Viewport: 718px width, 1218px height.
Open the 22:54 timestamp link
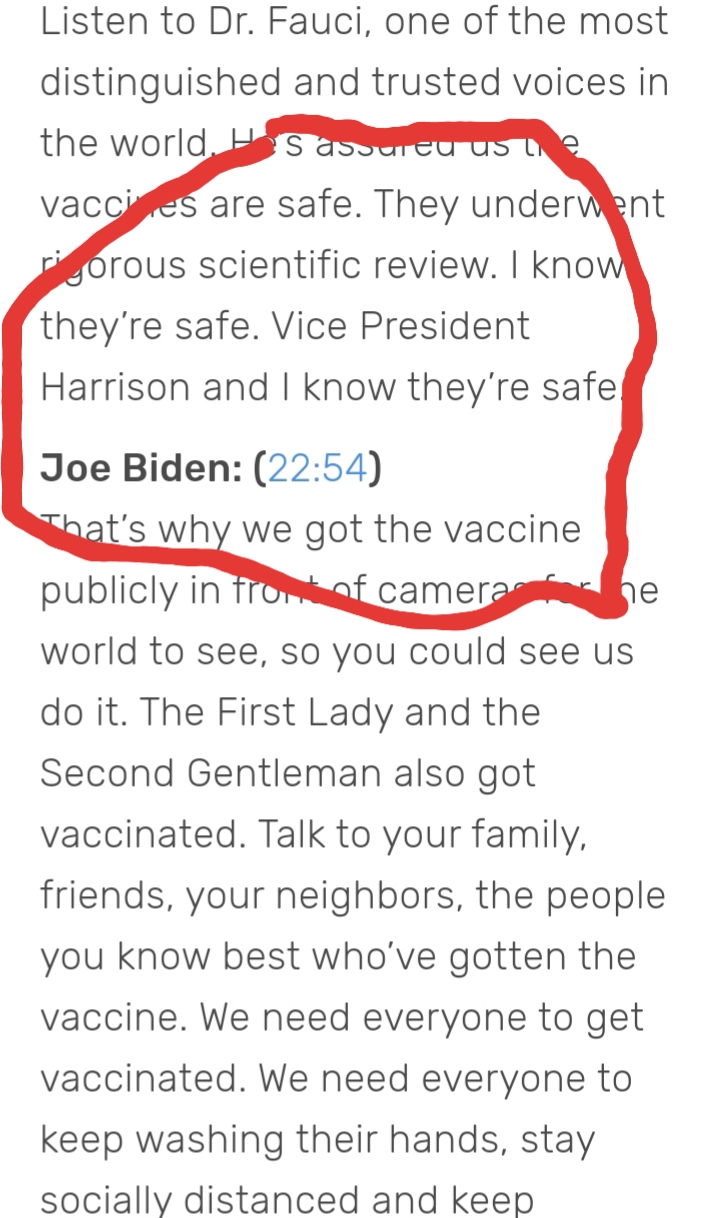[317, 469]
